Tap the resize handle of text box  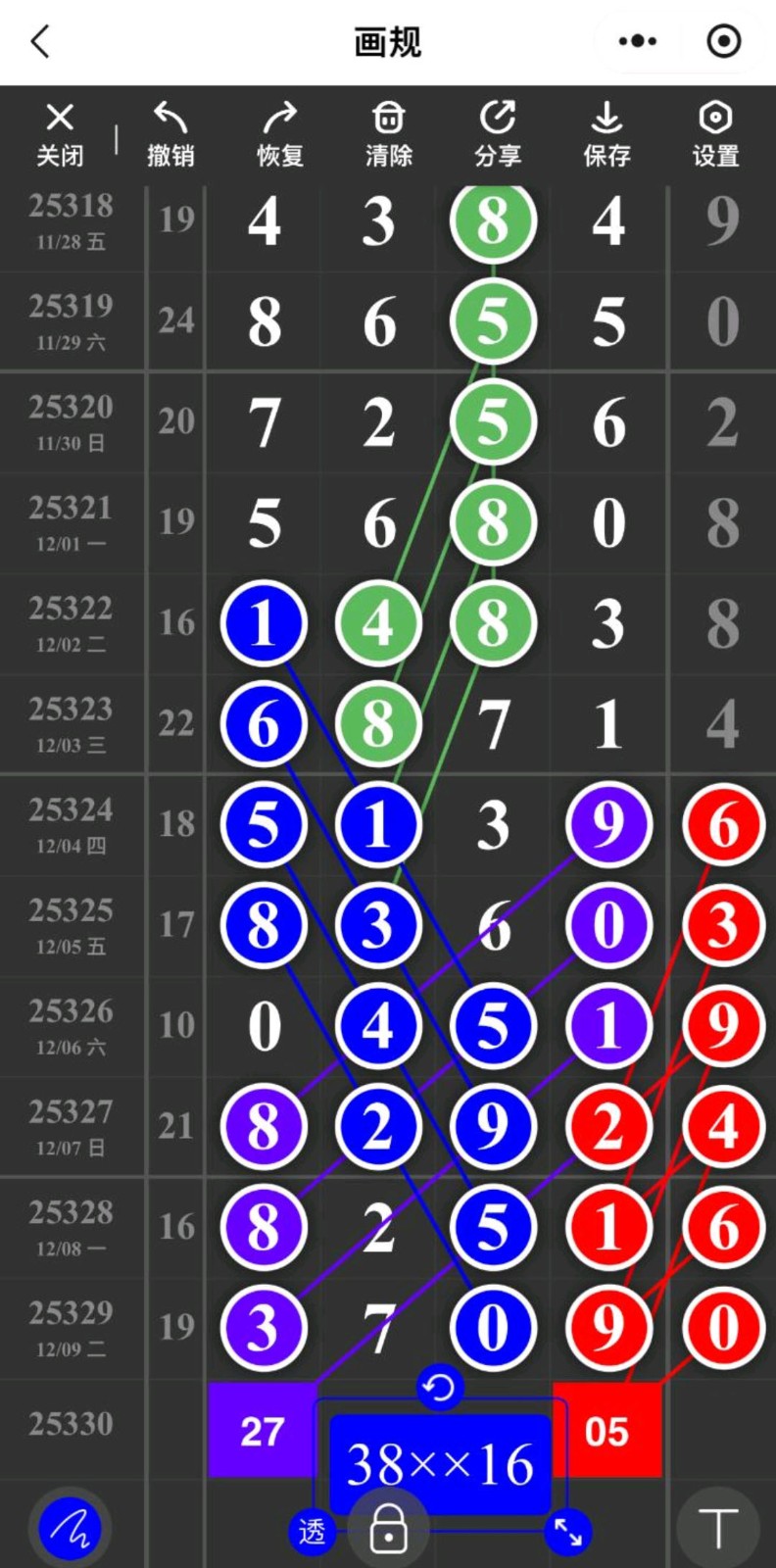(567, 1531)
